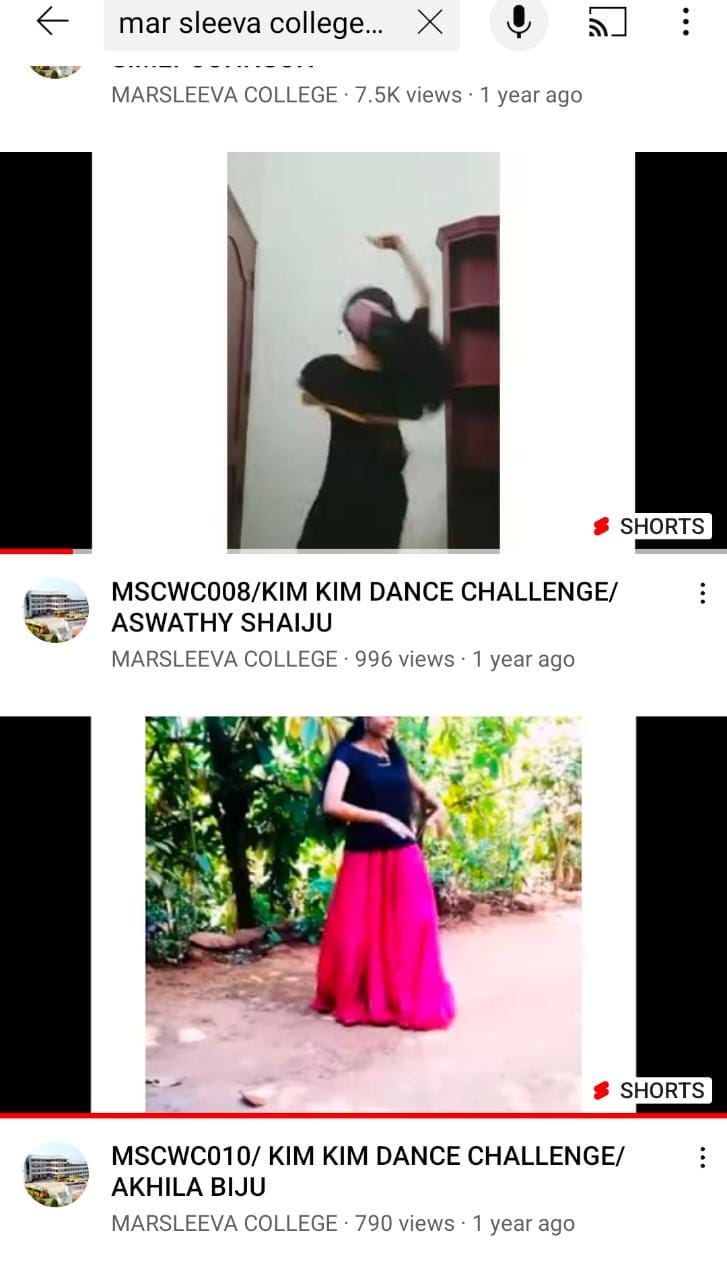The width and height of the screenshot is (727, 1280).
Task: Play the Aswathy Shaiju dance video thumbnail
Action: (x=363, y=350)
